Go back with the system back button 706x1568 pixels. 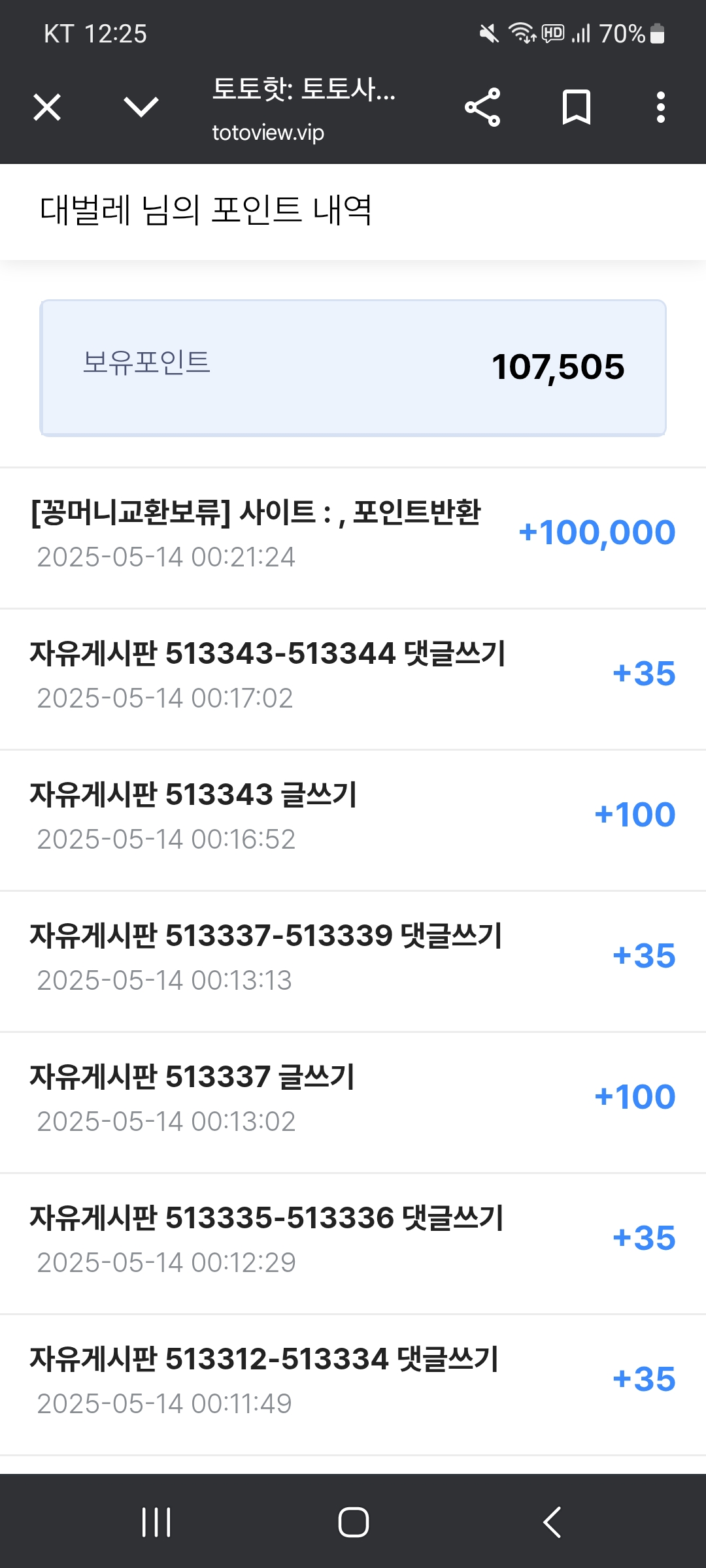[x=552, y=1522]
